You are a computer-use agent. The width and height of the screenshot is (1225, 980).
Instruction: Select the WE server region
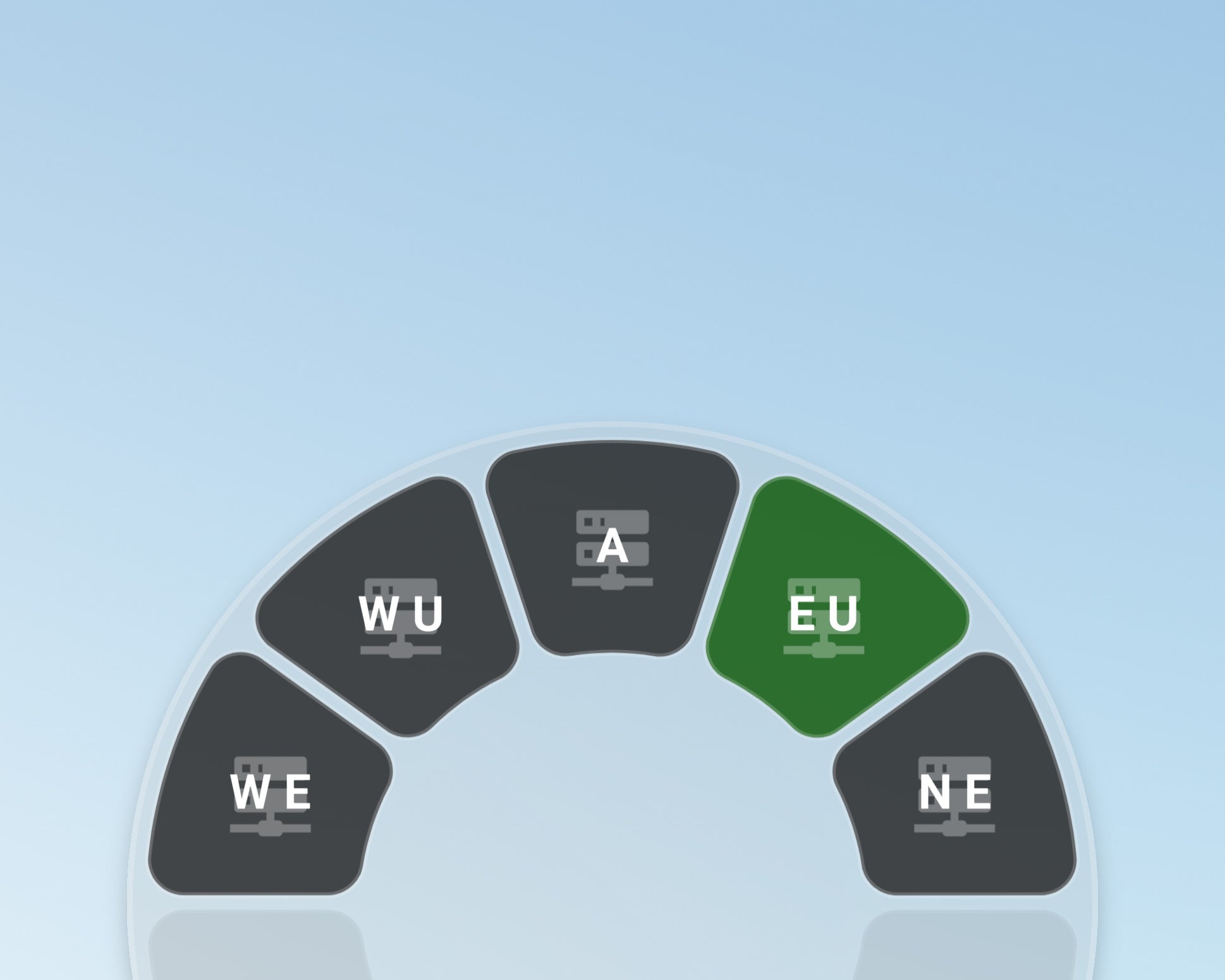pyautogui.click(x=270, y=793)
